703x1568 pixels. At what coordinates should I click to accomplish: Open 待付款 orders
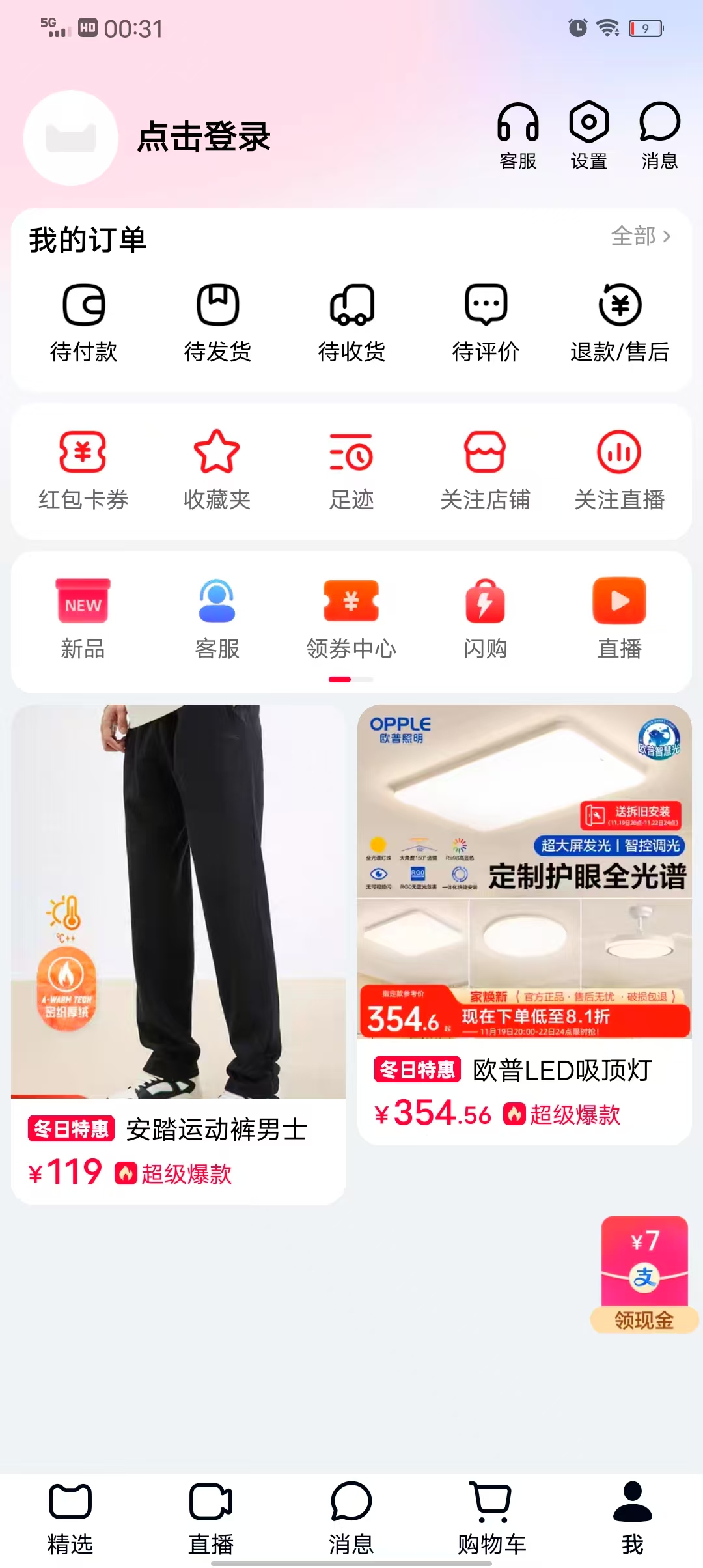pyautogui.click(x=83, y=323)
